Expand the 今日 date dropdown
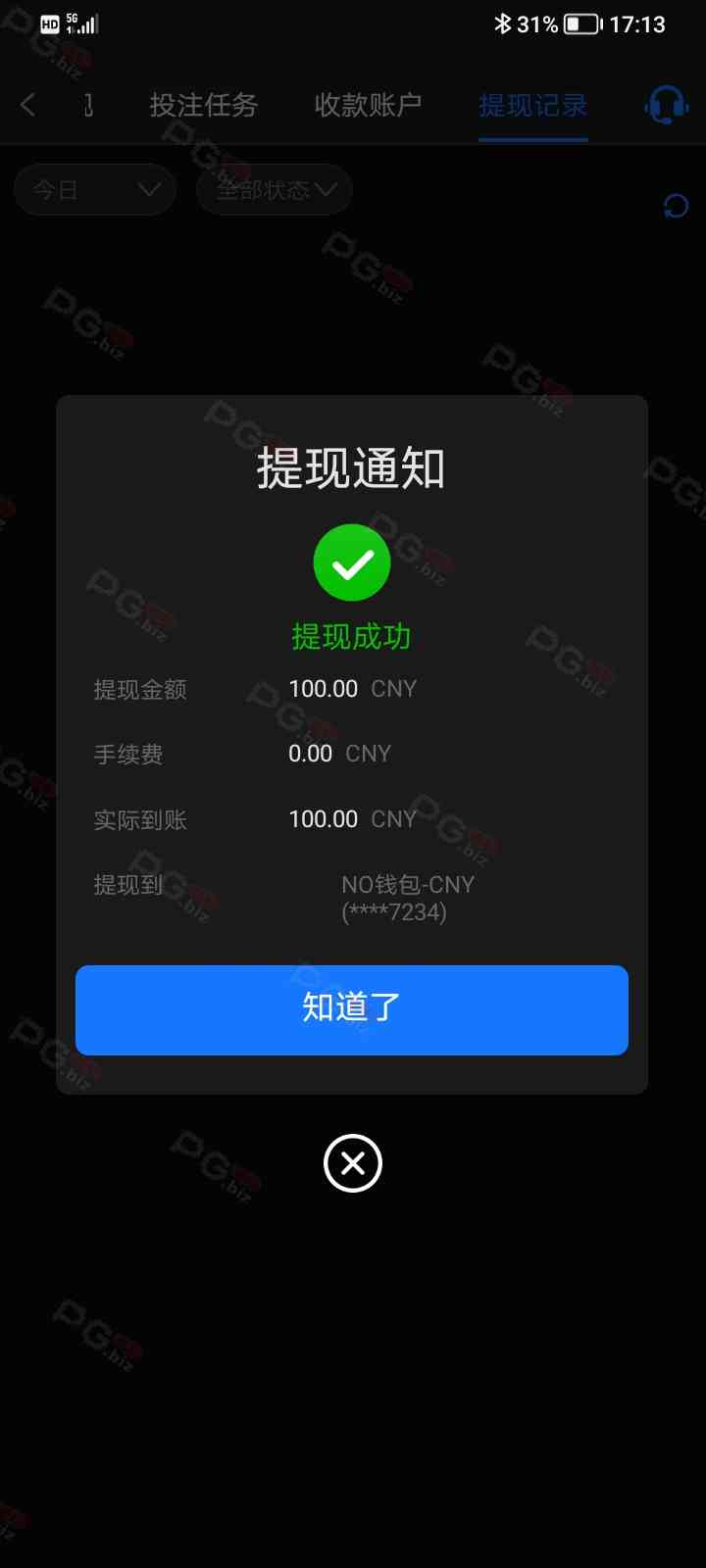The width and height of the screenshot is (706, 1568). point(95,190)
